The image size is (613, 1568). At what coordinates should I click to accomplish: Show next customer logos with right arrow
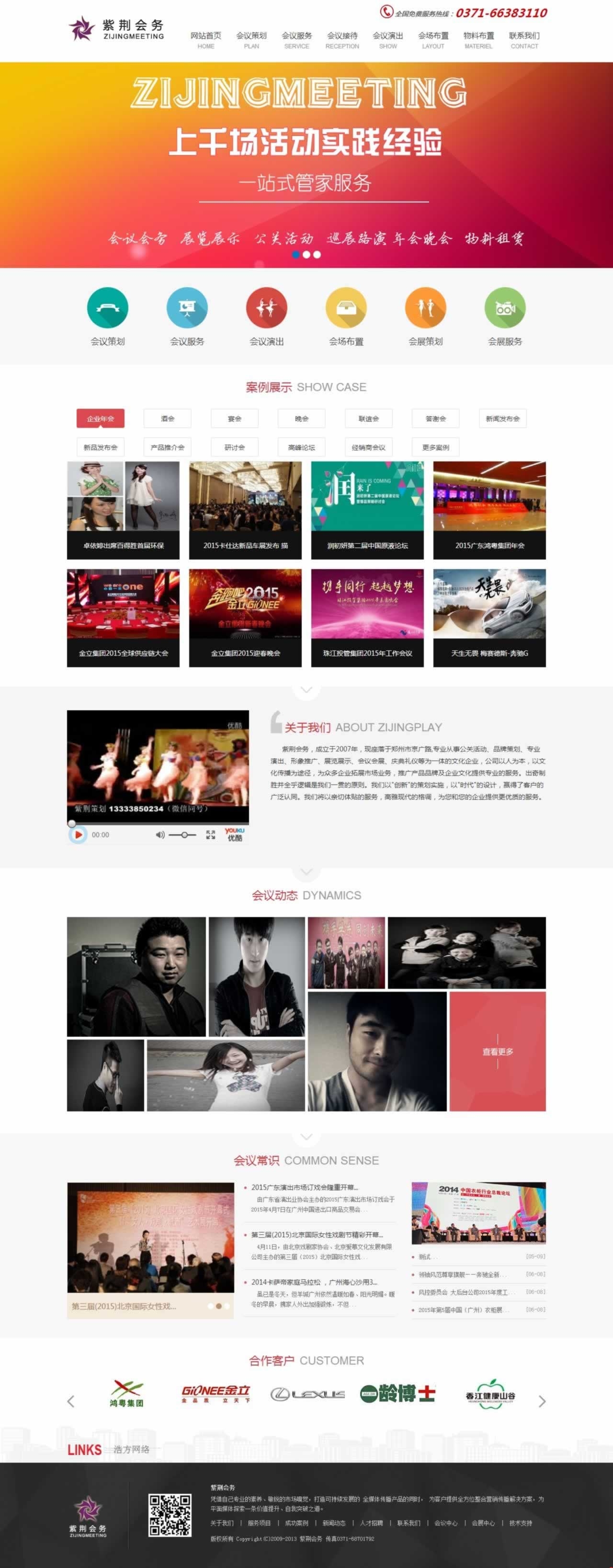pyautogui.click(x=542, y=1402)
